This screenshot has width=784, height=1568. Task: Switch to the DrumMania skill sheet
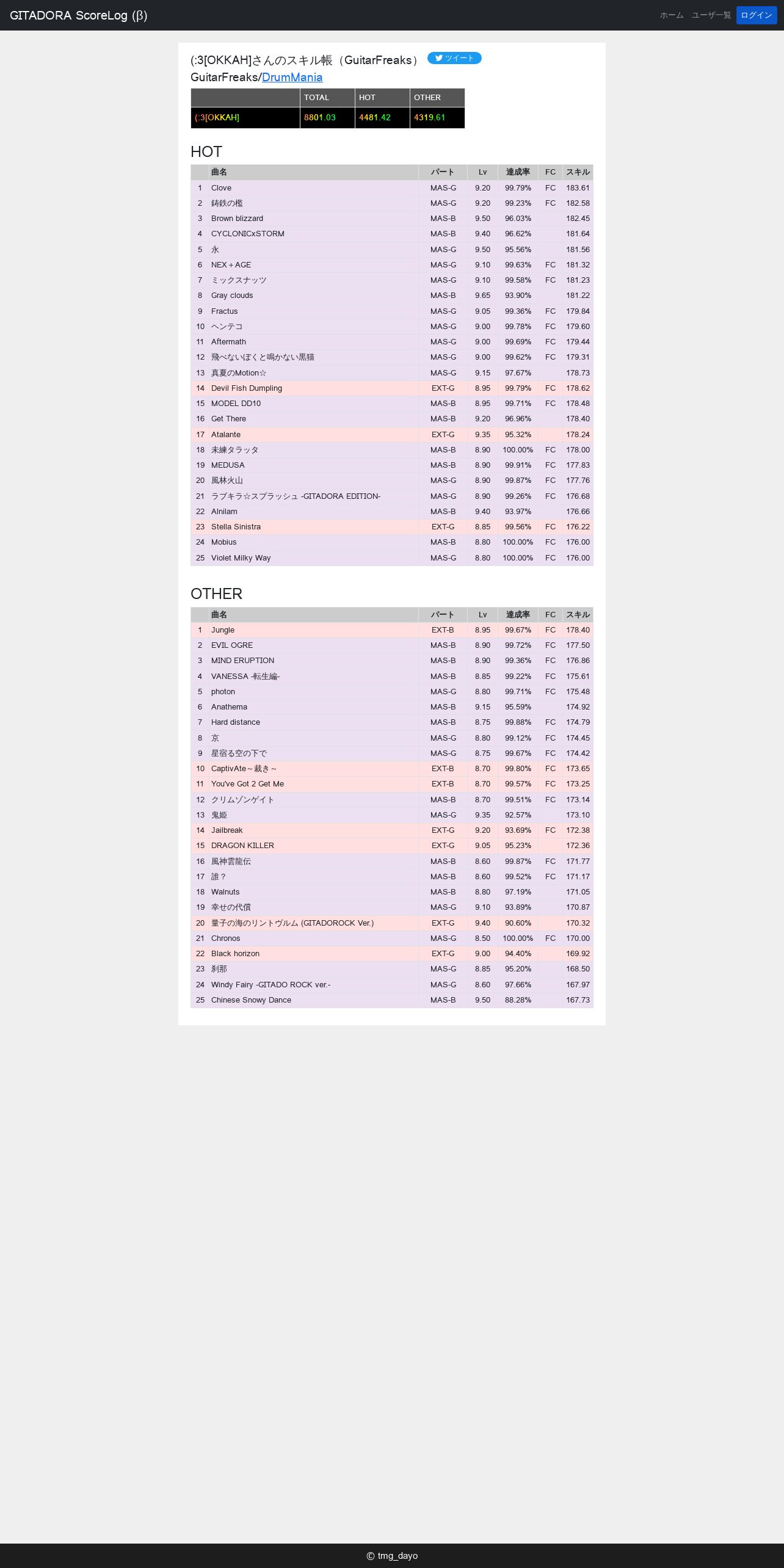(x=292, y=78)
